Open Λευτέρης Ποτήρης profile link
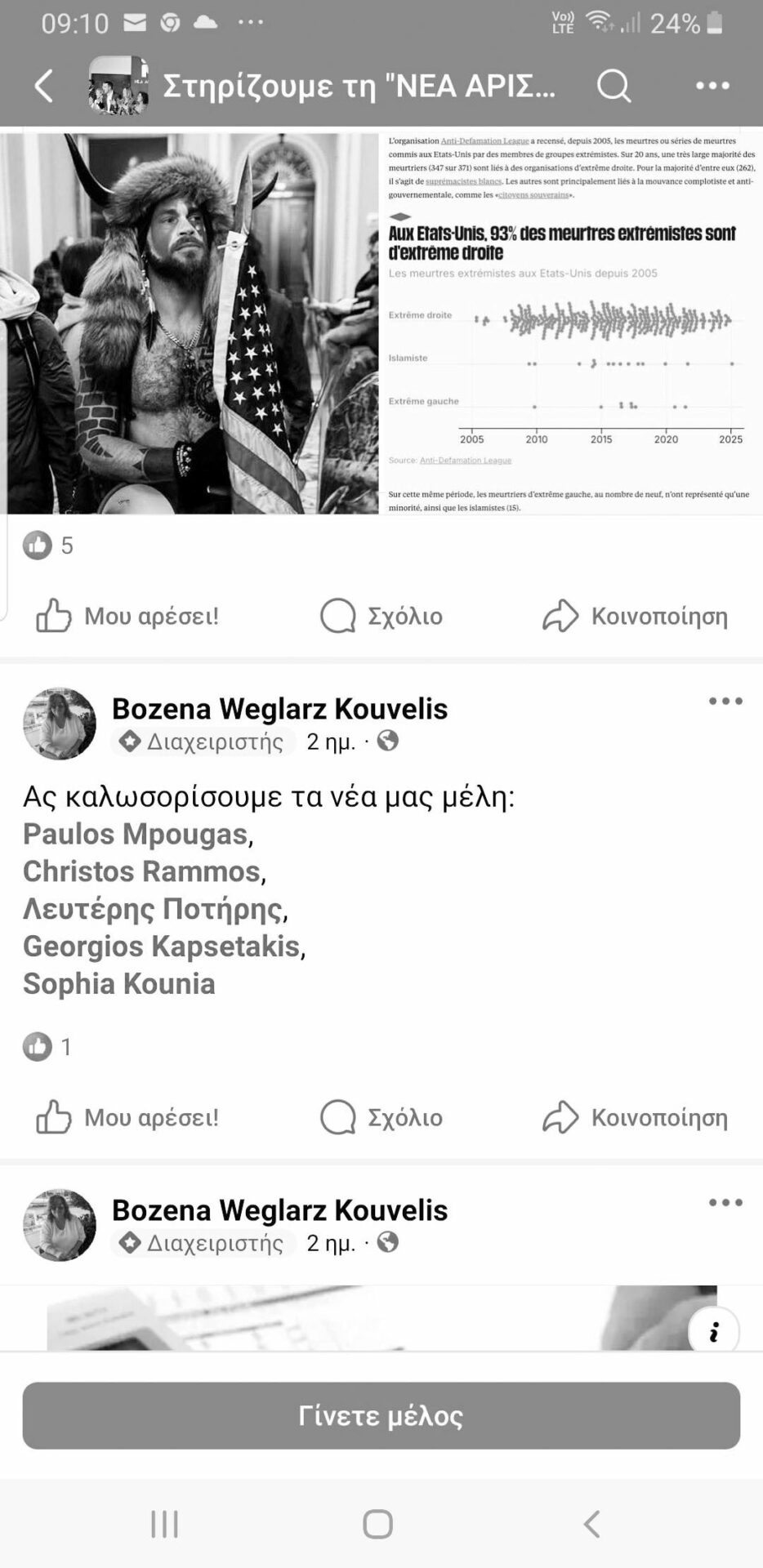Screen dimensions: 763x1568 point(152,908)
